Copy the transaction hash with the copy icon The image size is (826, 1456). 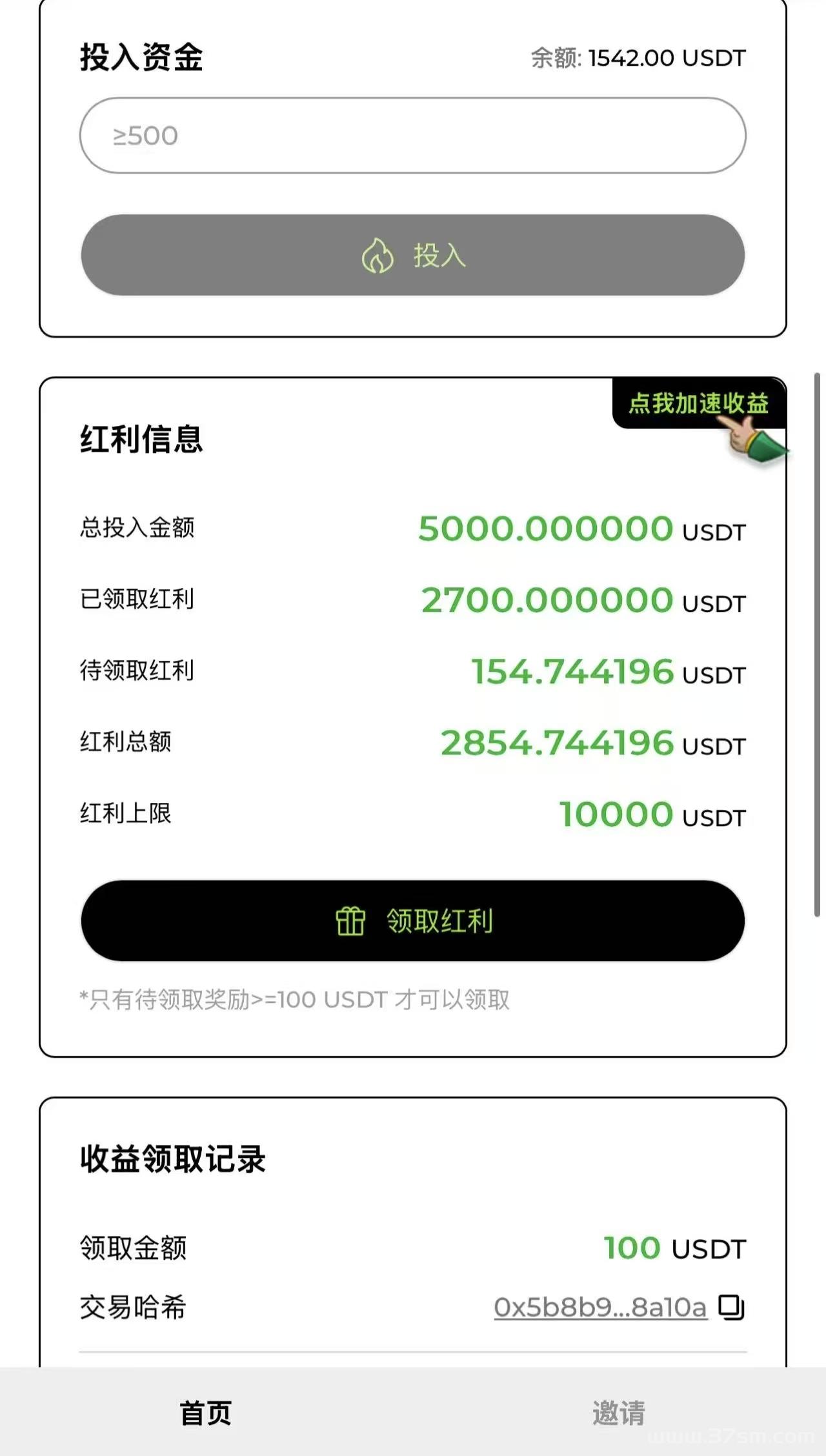731,1308
